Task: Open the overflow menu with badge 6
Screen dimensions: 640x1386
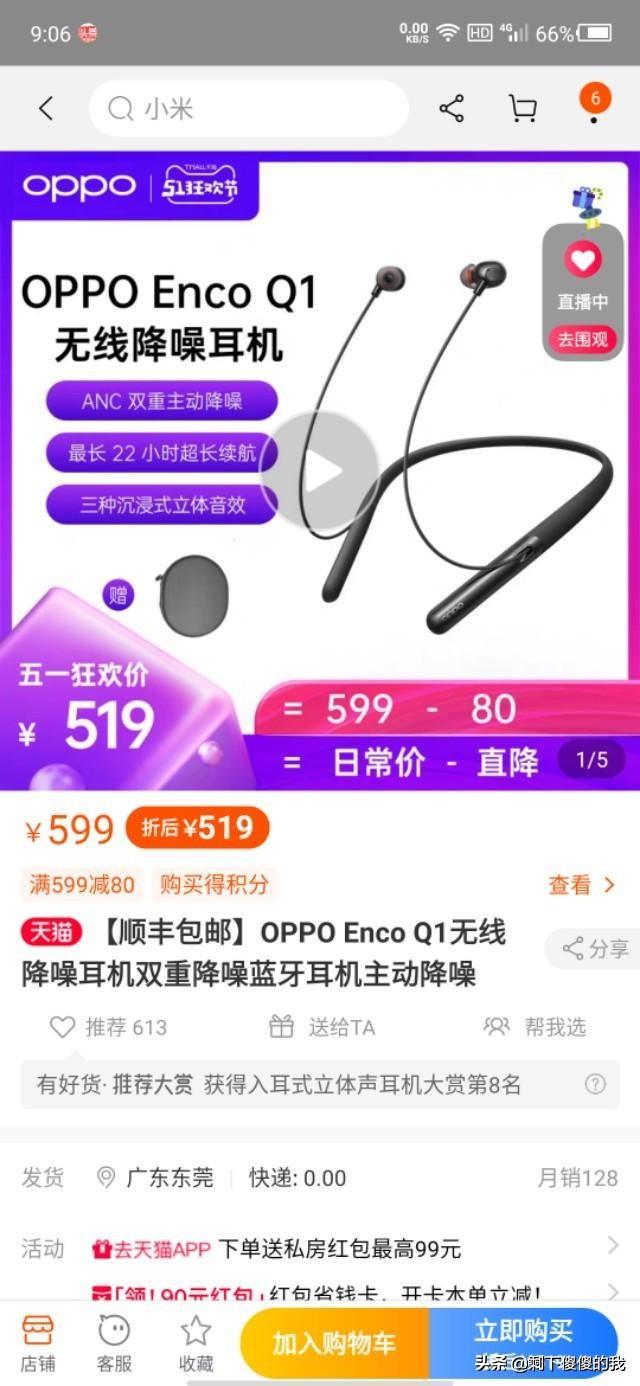Action: click(594, 106)
